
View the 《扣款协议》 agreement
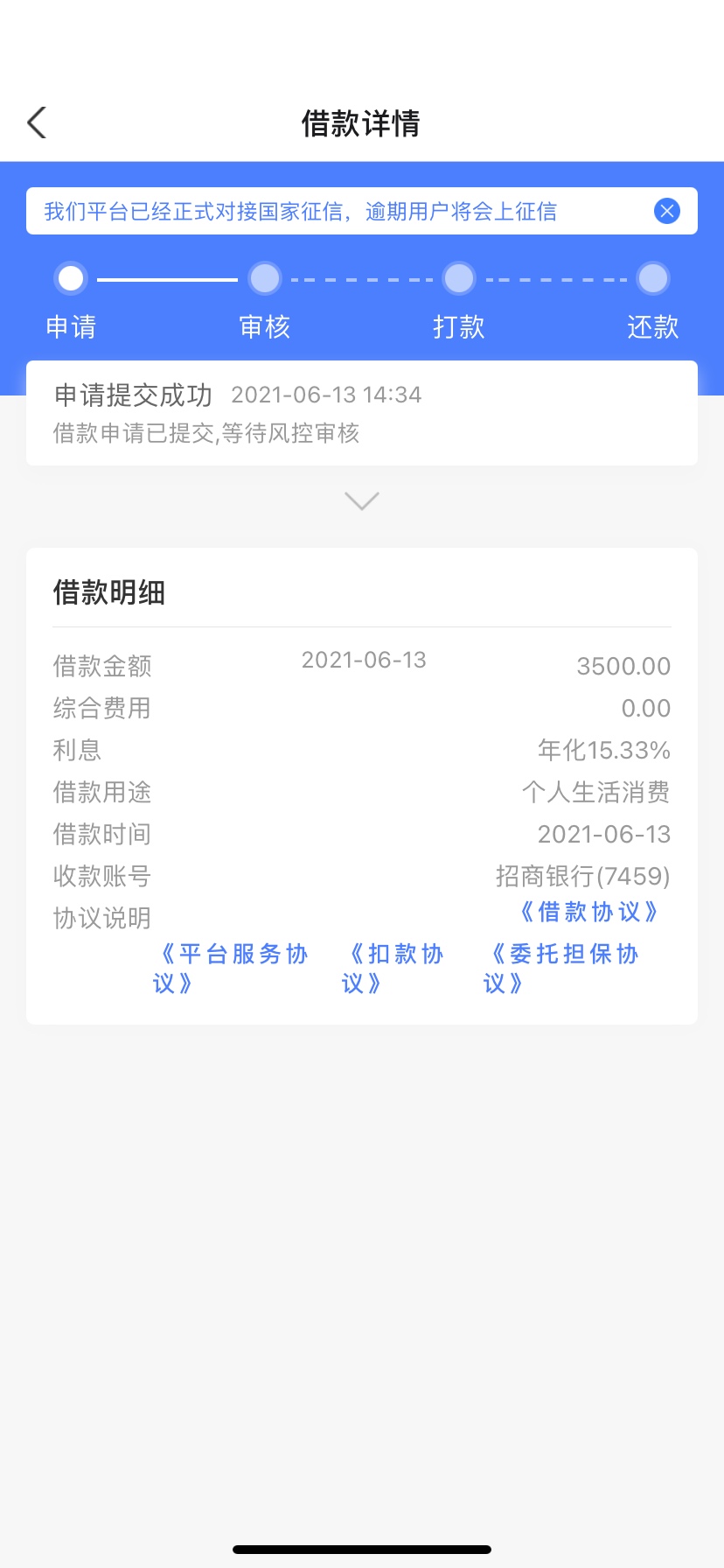[x=393, y=969]
